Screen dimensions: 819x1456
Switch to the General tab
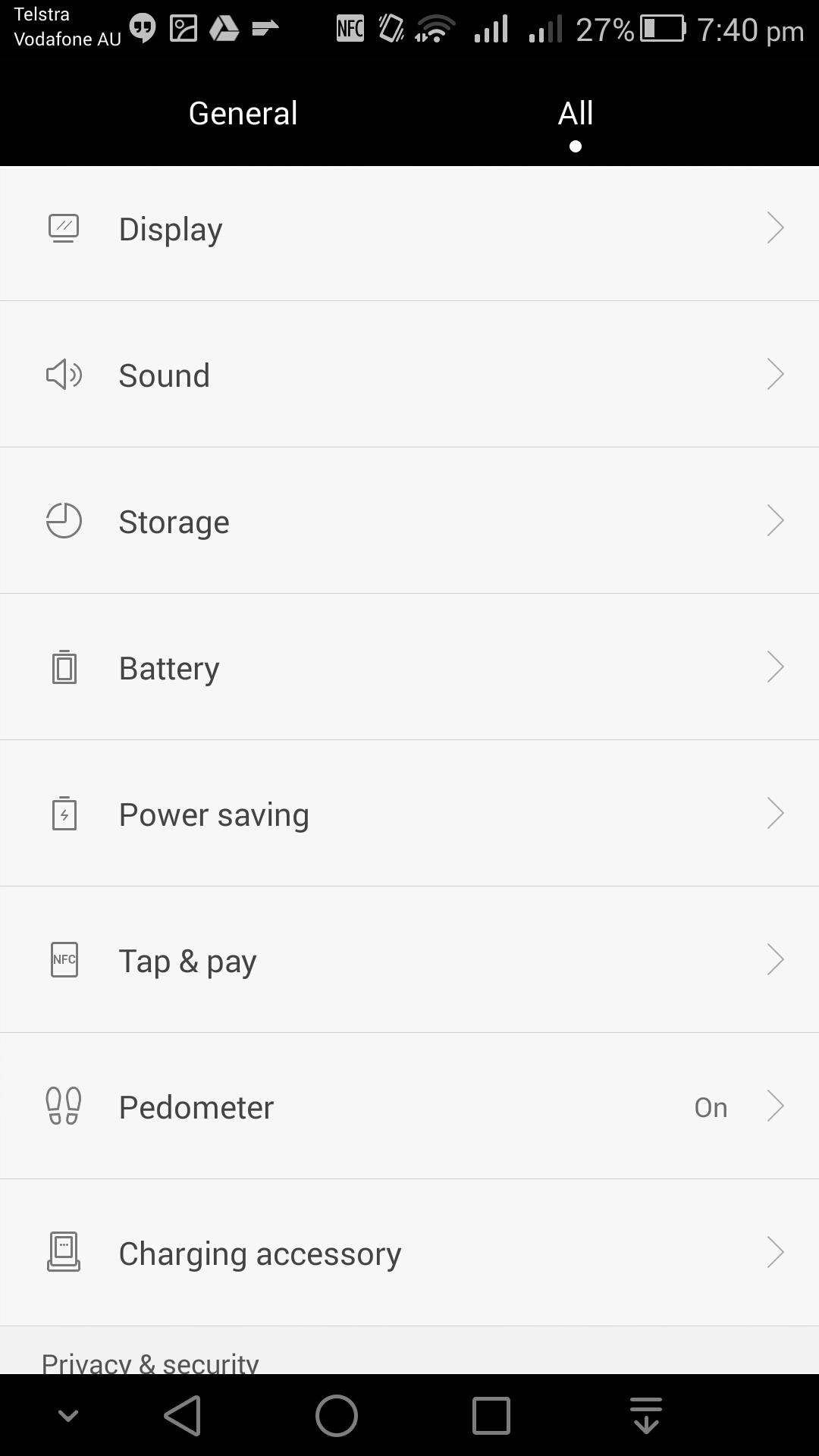(243, 114)
